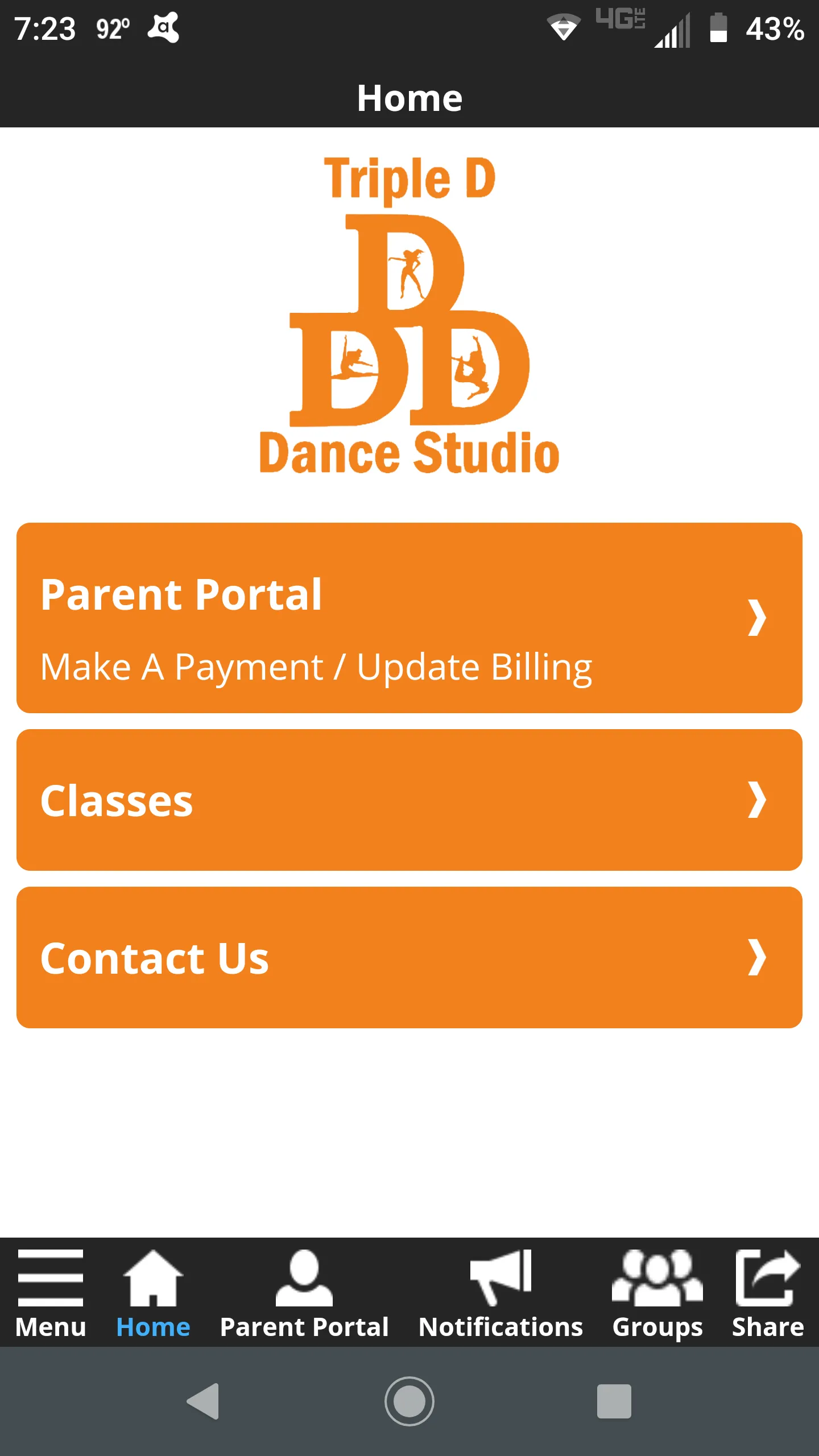Switch to Parent Portal bottom tab
This screenshot has width=819, height=1456.
[x=304, y=1293]
